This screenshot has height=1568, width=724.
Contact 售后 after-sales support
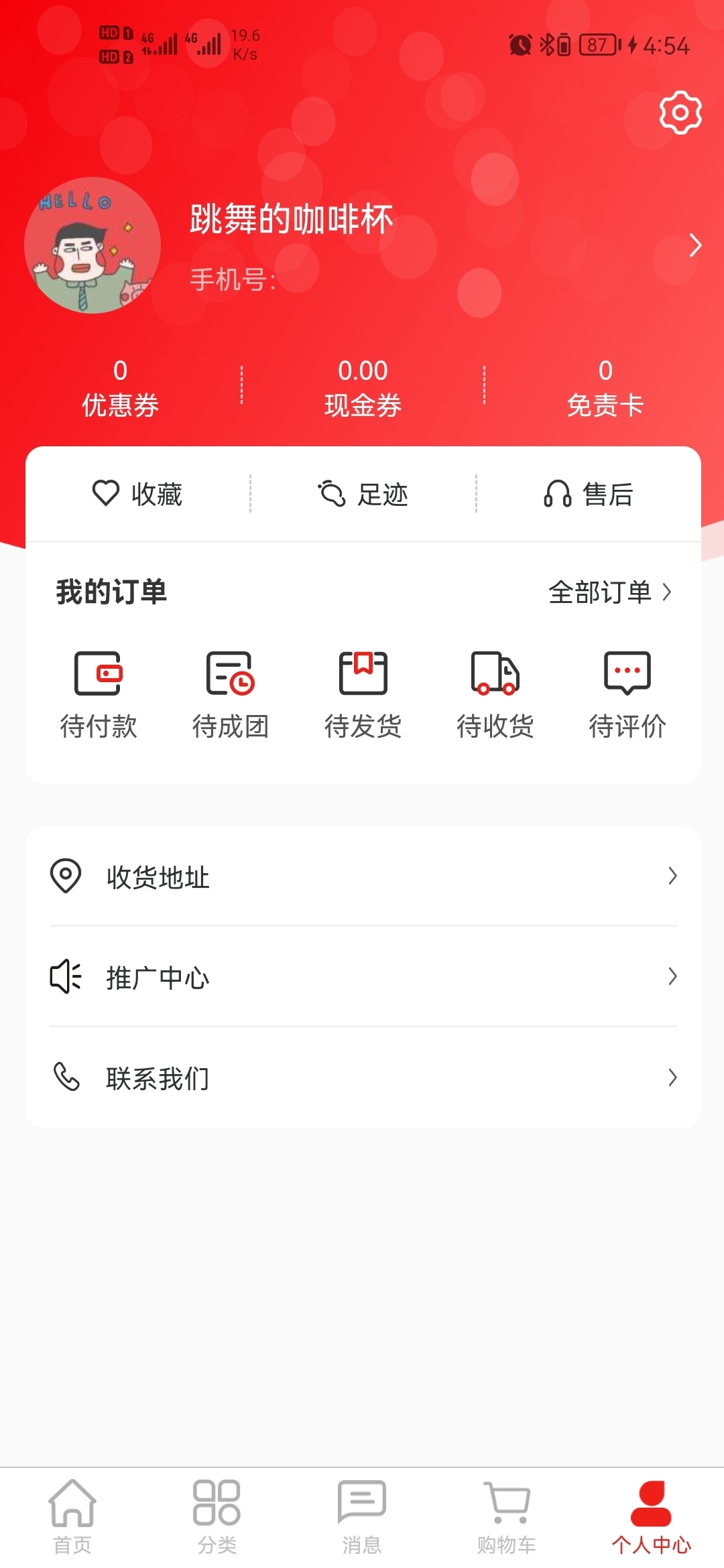pyautogui.click(x=589, y=495)
